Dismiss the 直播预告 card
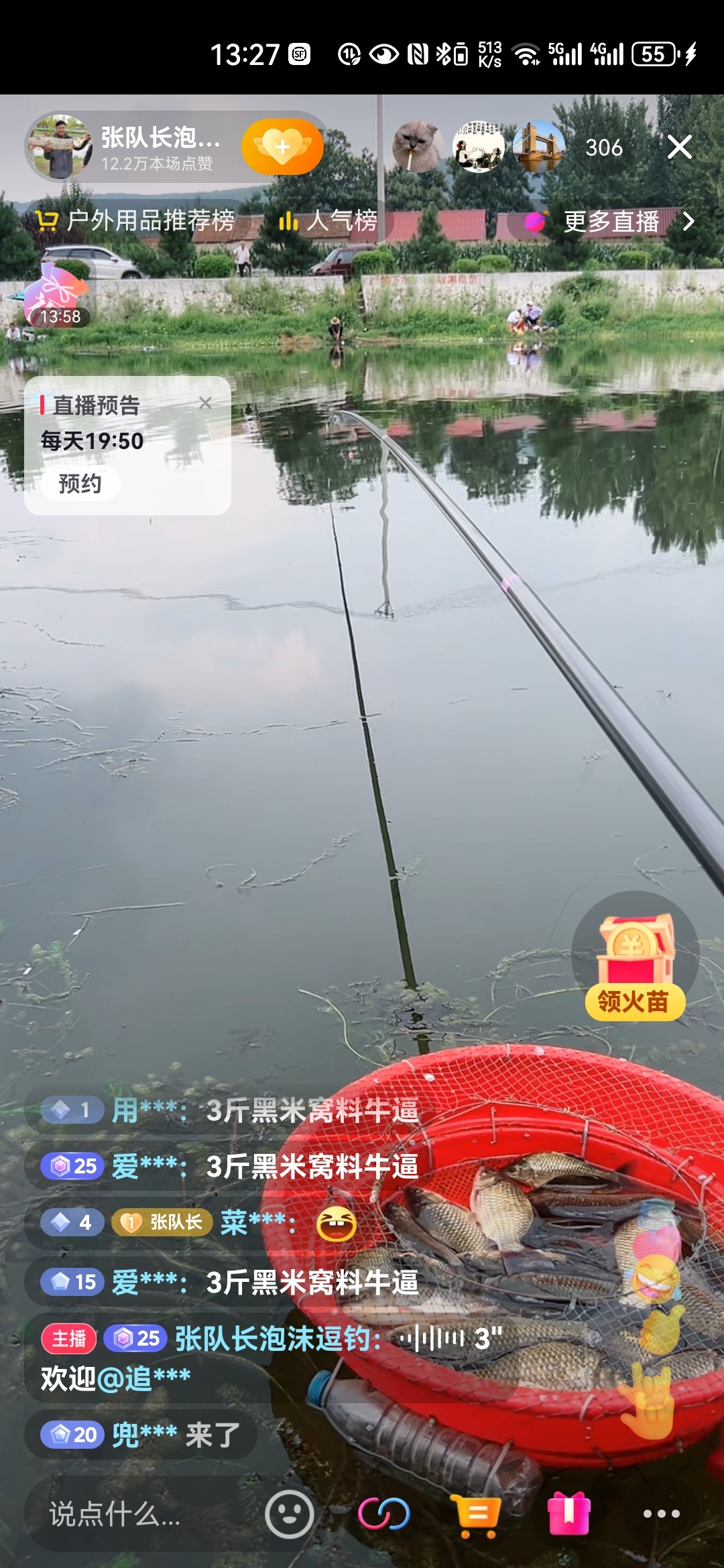This screenshot has width=724, height=1568. (x=205, y=403)
